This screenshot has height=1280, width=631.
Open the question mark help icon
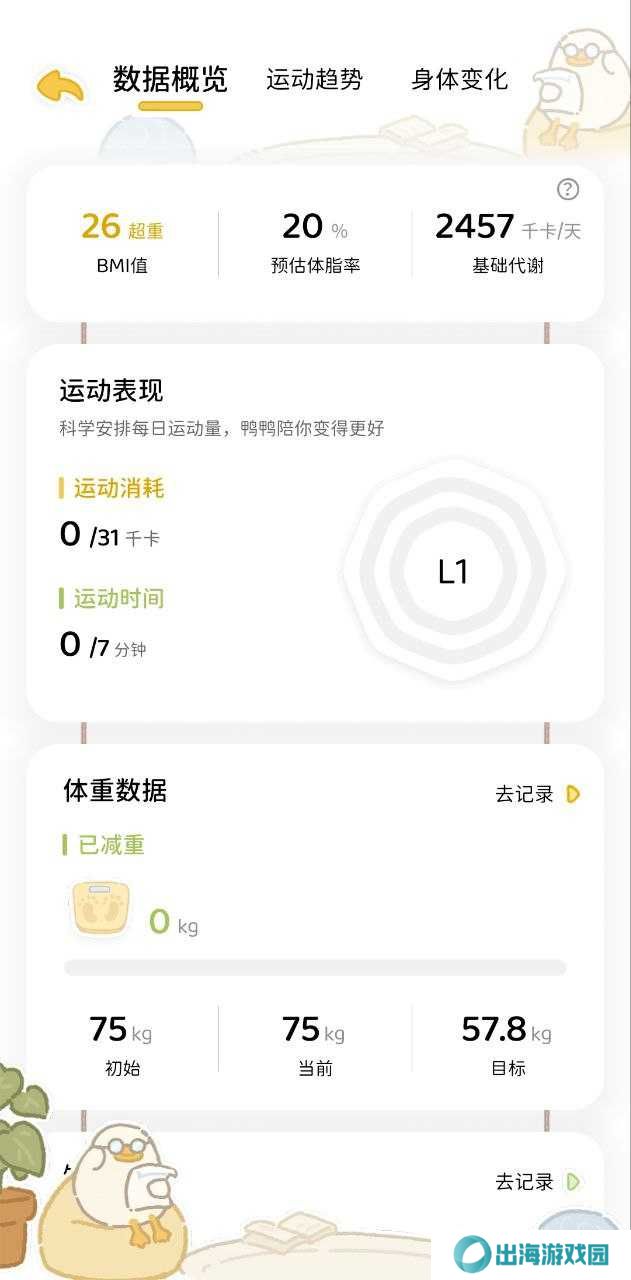[567, 189]
